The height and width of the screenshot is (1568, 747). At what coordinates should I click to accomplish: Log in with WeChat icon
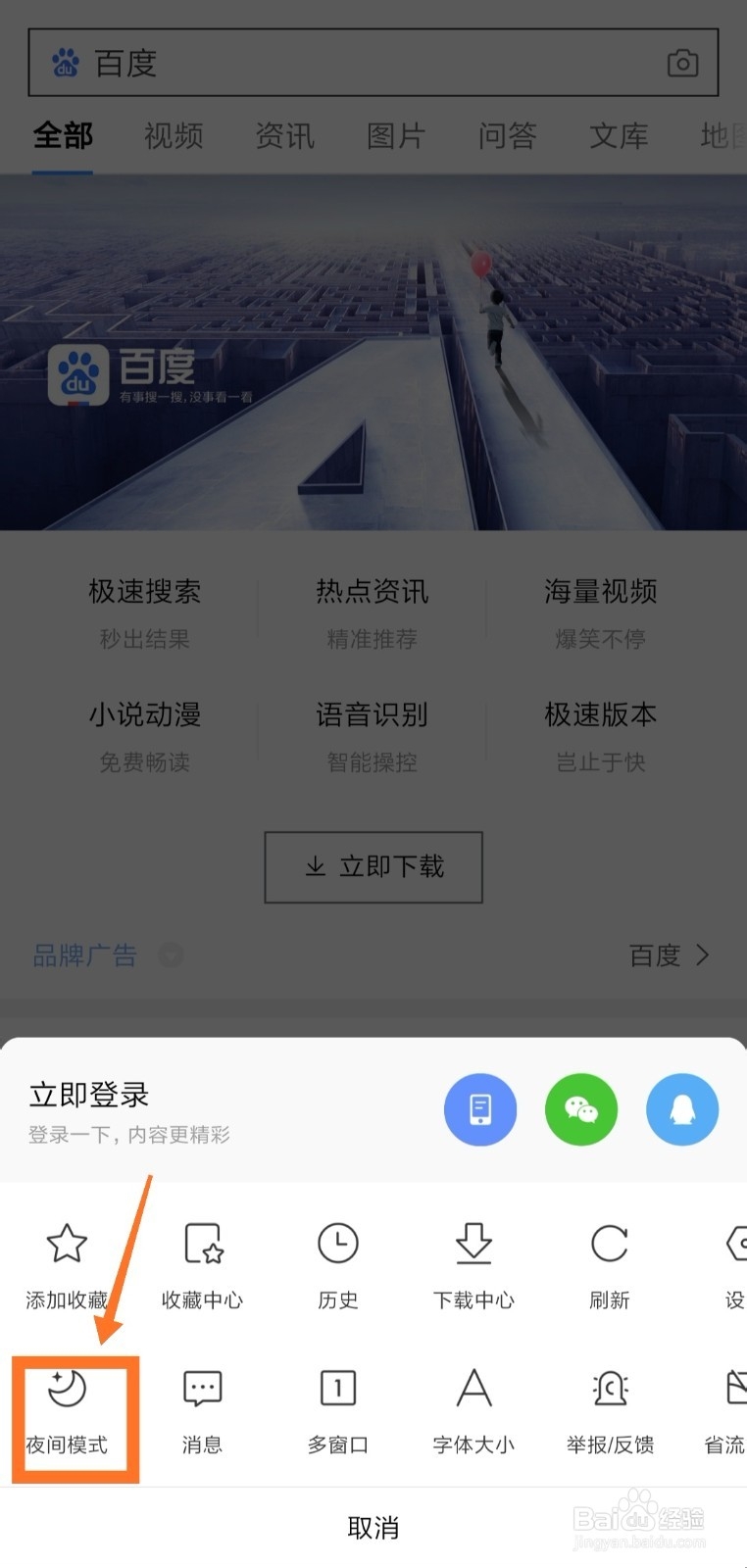coord(581,1108)
